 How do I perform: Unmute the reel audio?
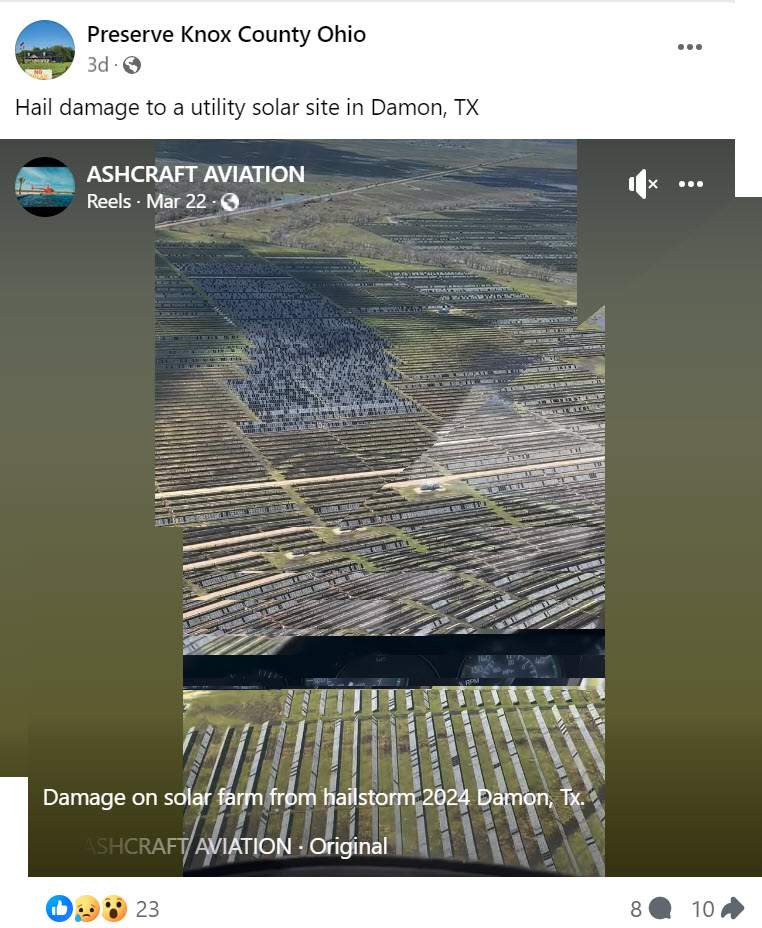(642, 184)
